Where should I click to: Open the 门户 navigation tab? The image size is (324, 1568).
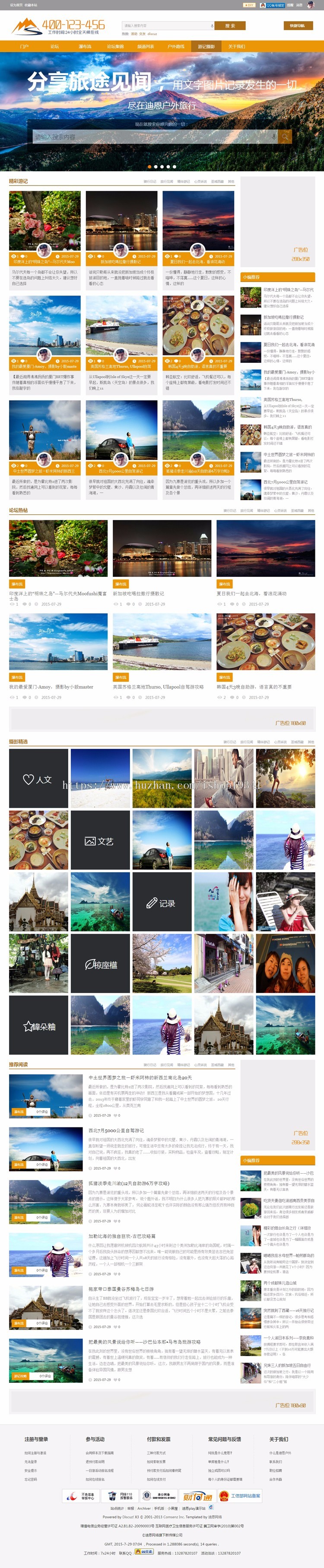pos(24,46)
